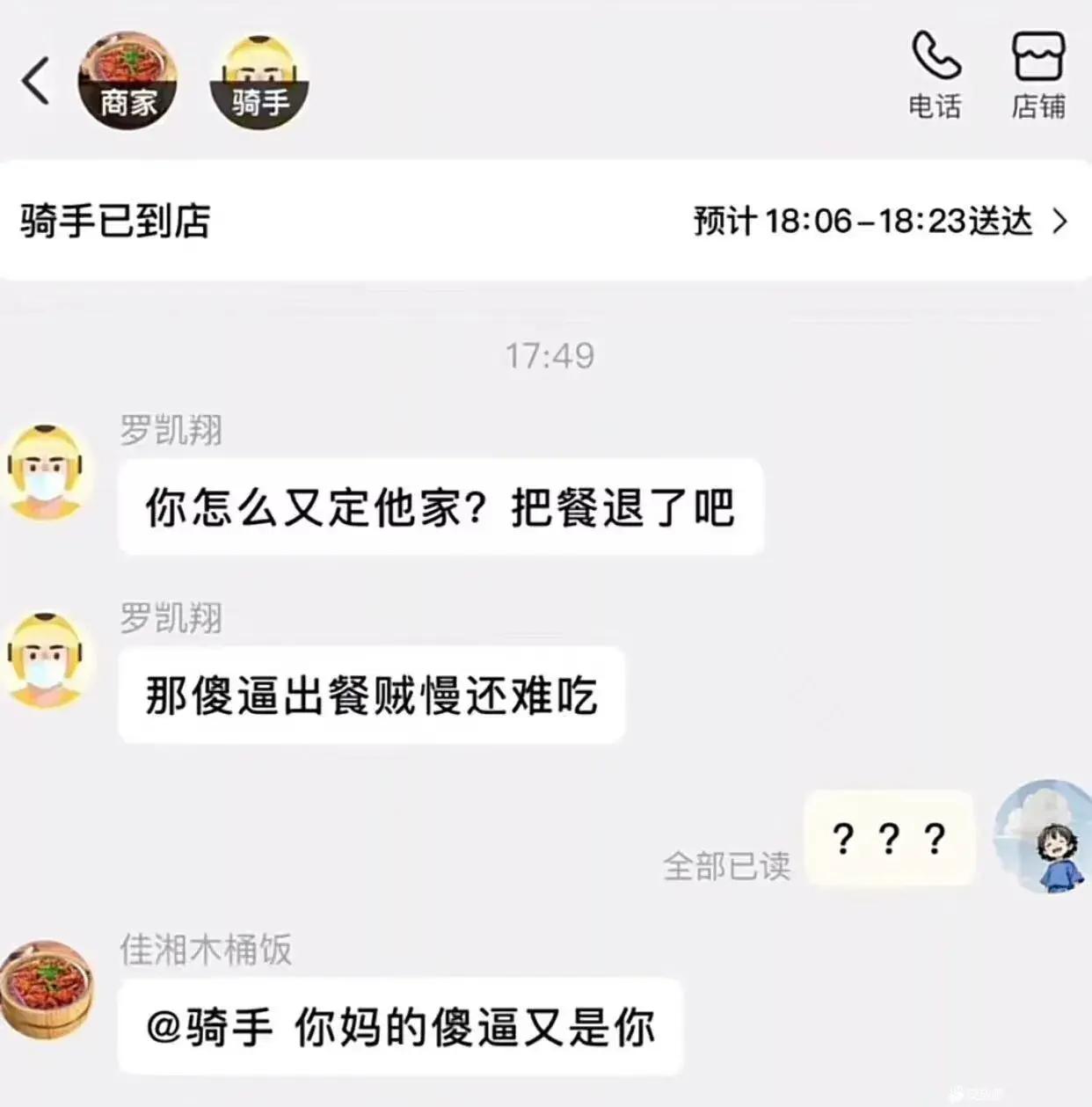Tap the 骑手 rider avatar in header

[259, 82]
